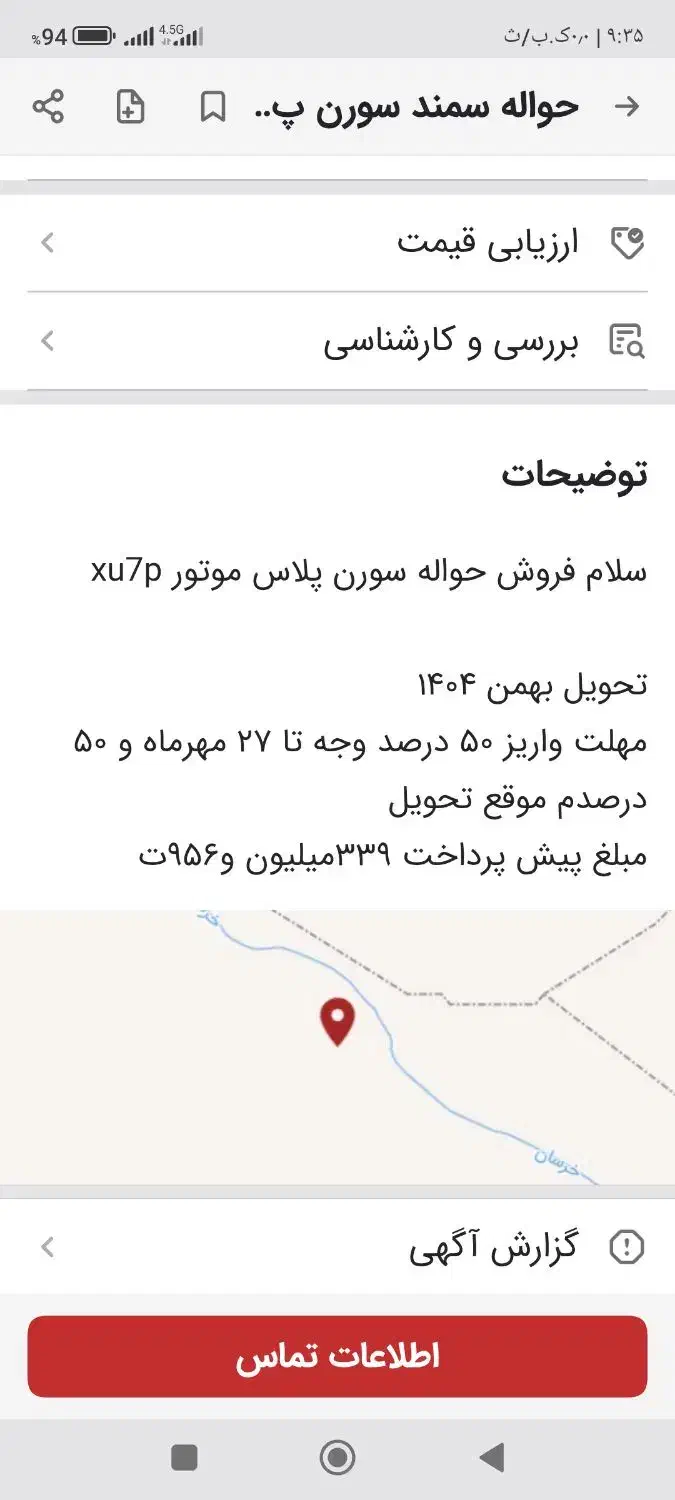Open بررسی و کارشناسی inspection row
The image size is (675, 1500).
click(x=337, y=342)
